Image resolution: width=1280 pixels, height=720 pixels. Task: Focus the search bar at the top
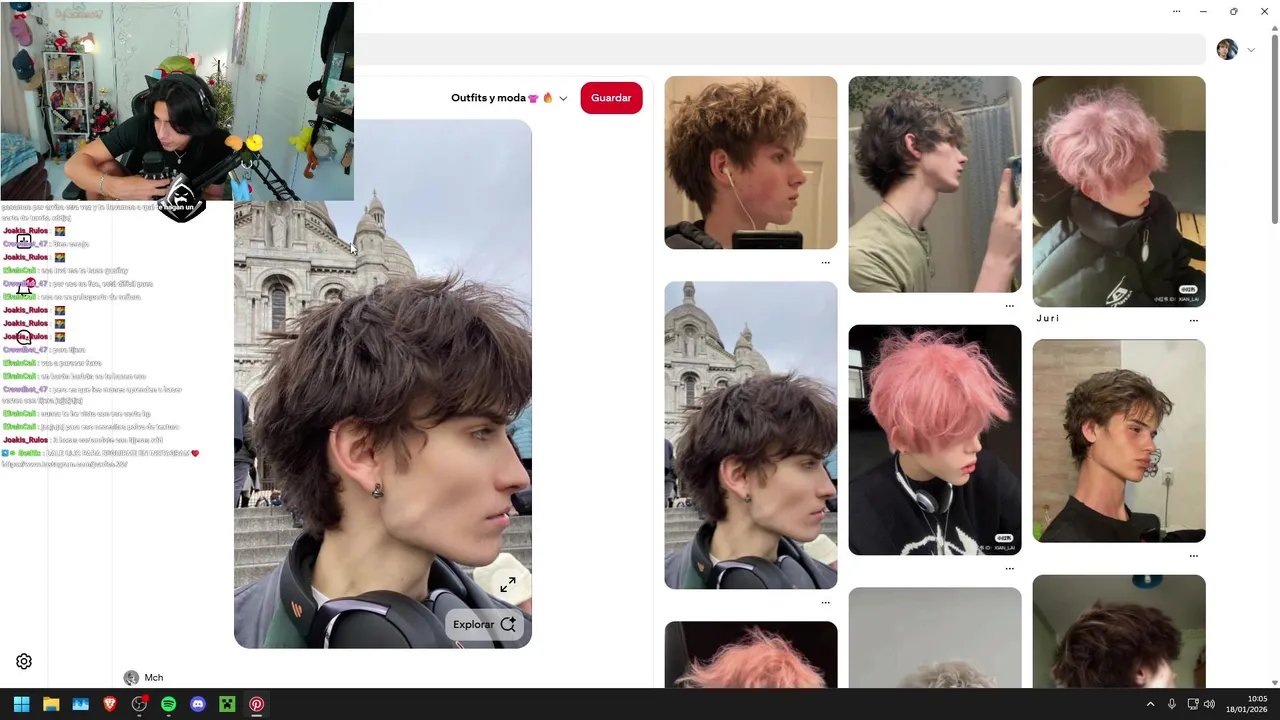780,49
